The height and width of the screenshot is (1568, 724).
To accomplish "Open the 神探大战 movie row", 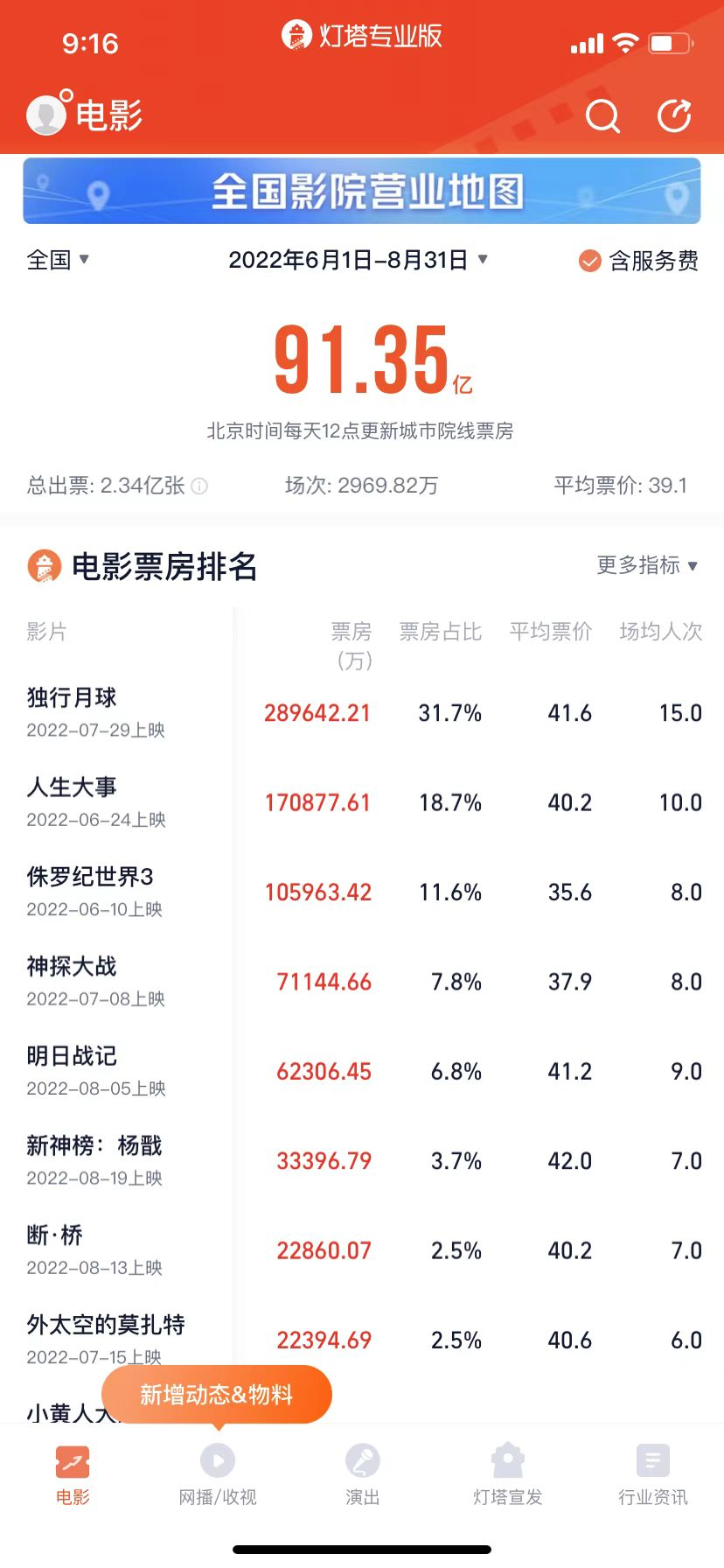I will click(x=362, y=982).
